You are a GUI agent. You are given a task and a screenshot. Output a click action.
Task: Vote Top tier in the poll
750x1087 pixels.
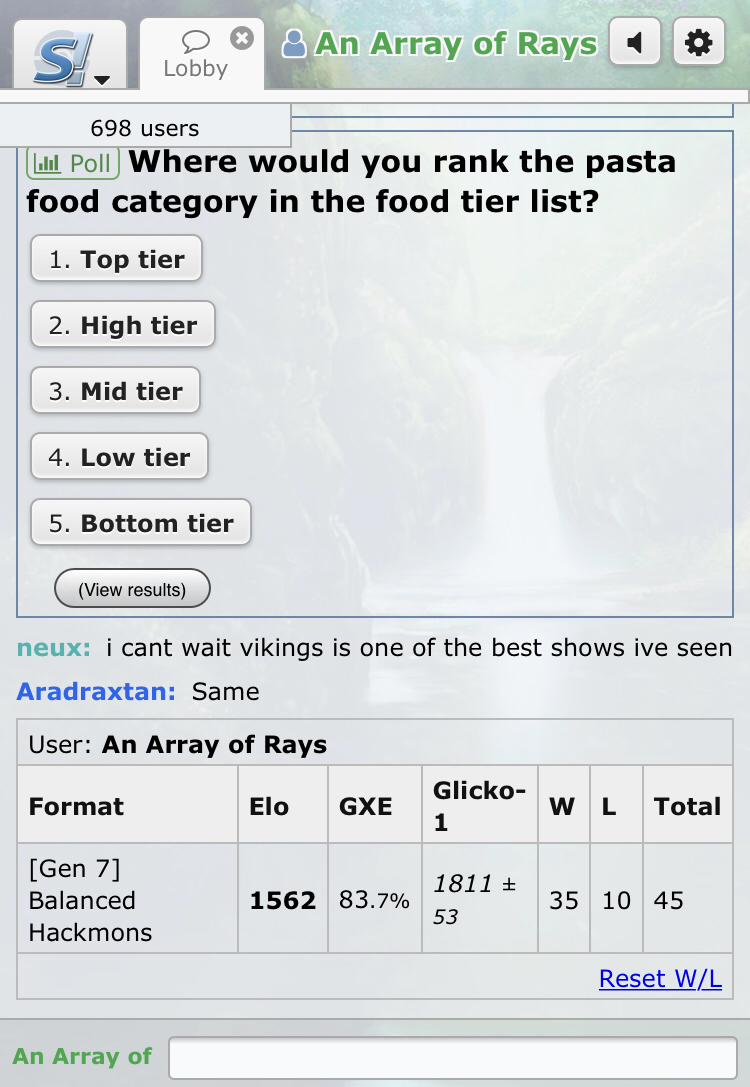(x=116, y=259)
